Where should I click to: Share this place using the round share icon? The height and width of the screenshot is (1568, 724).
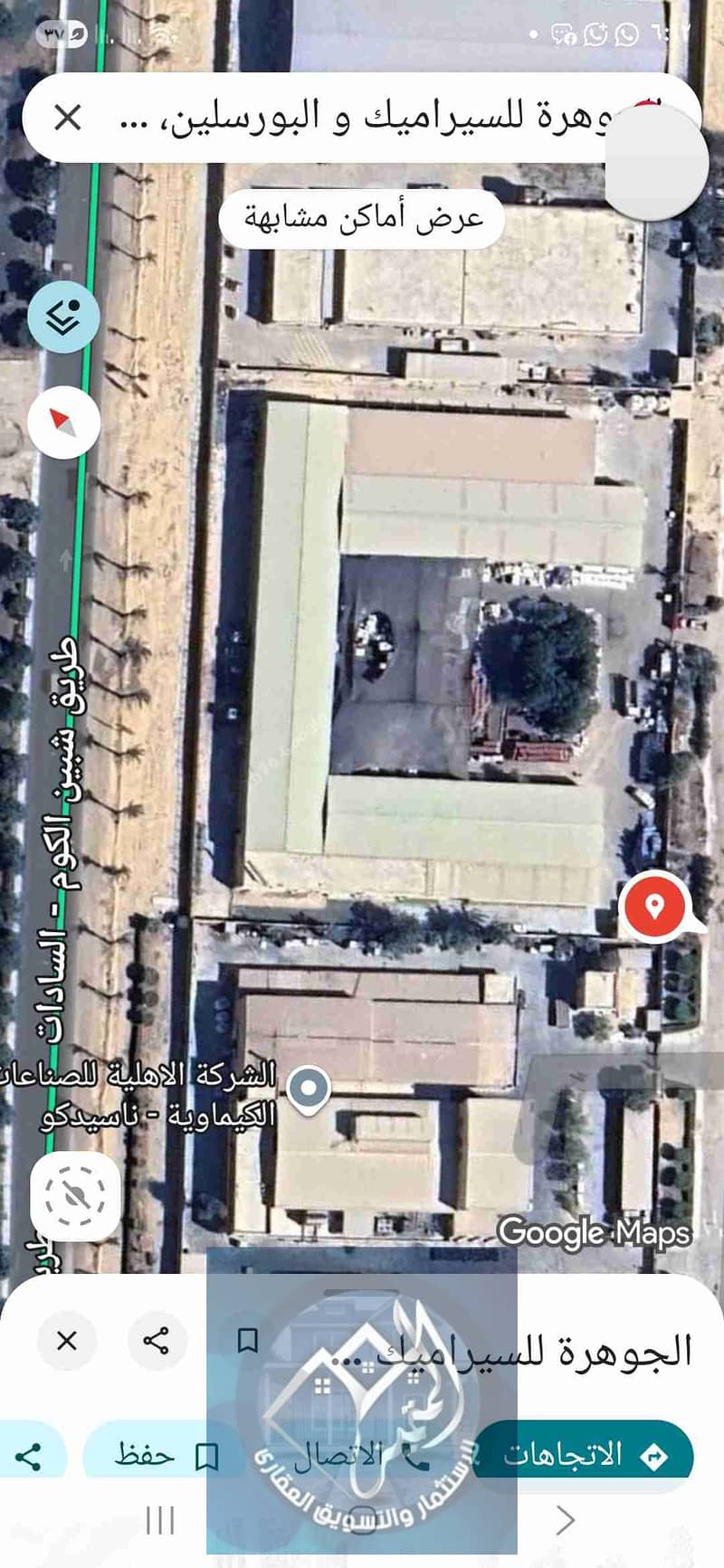tap(157, 1340)
